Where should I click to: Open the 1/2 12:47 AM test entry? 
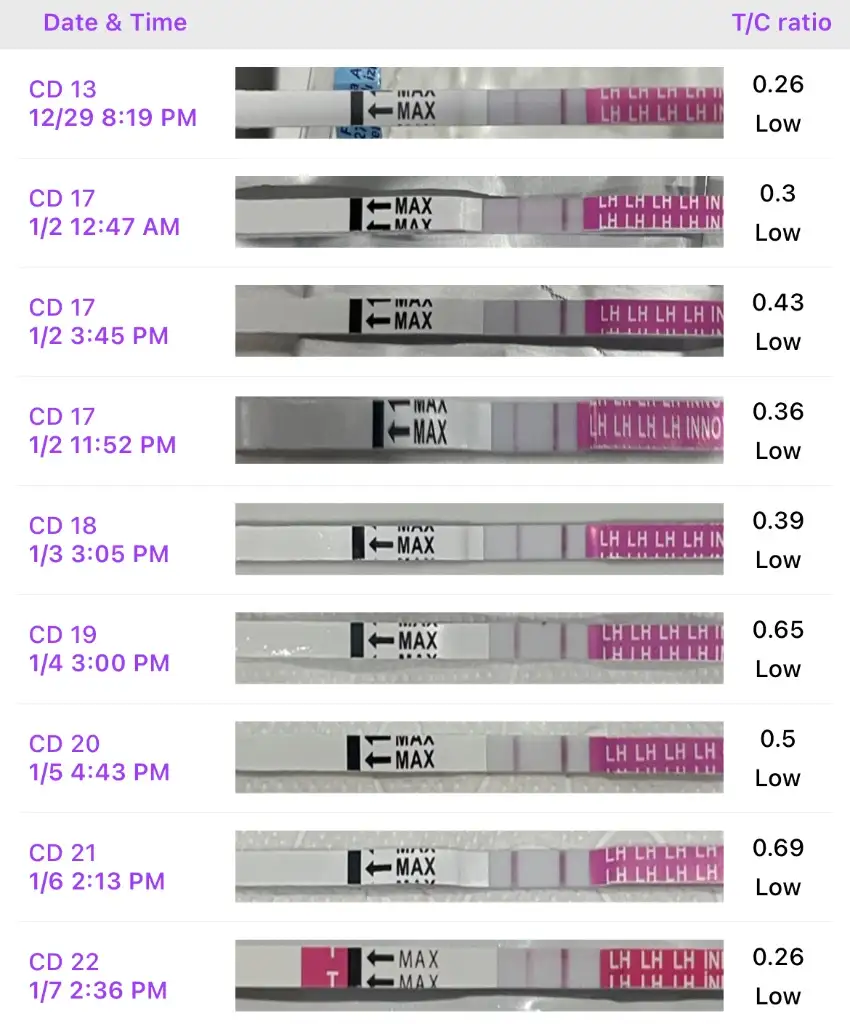[104, 212]
